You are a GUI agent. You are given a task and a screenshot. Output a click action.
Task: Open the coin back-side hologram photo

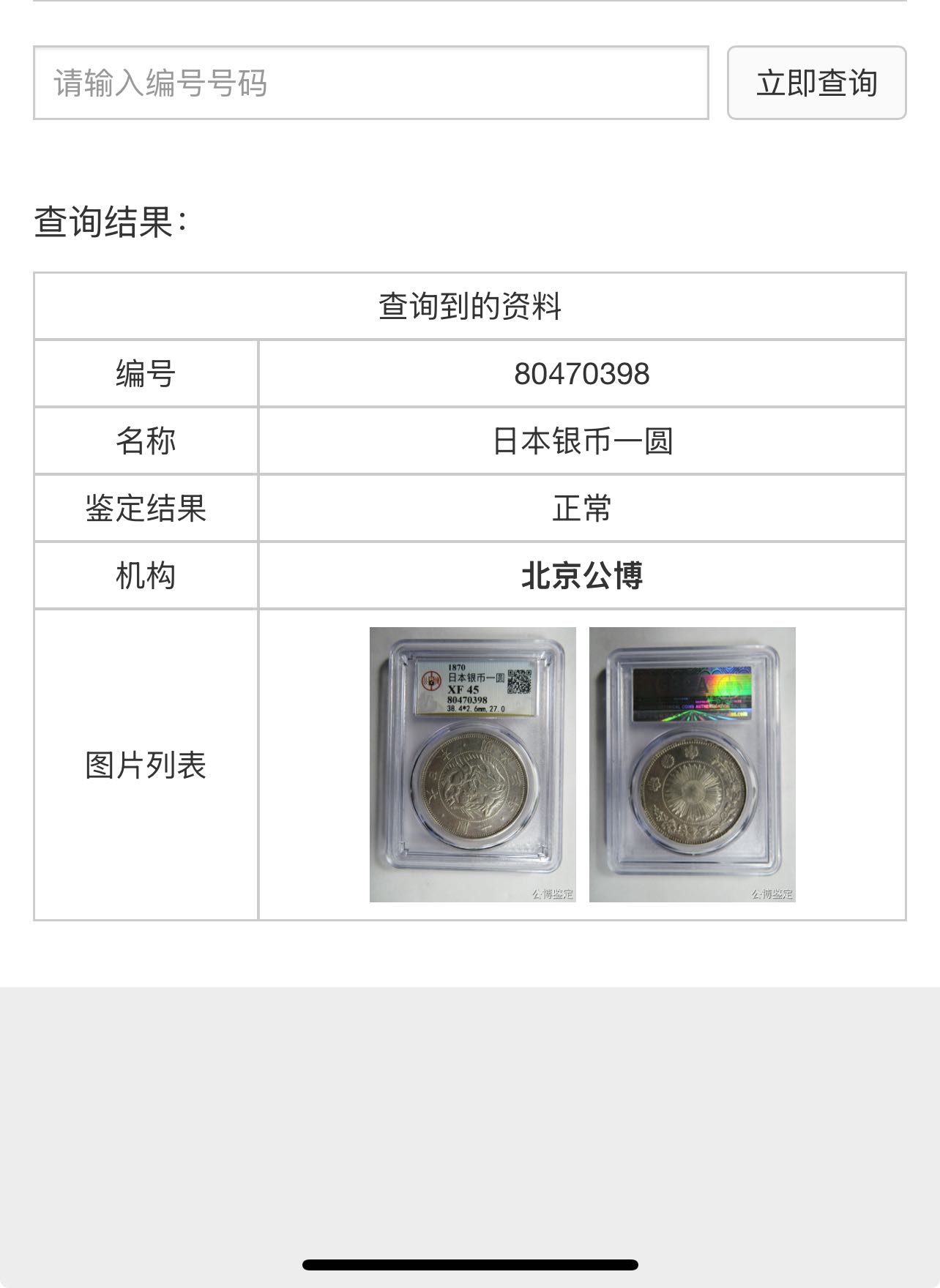coord(692,764)
